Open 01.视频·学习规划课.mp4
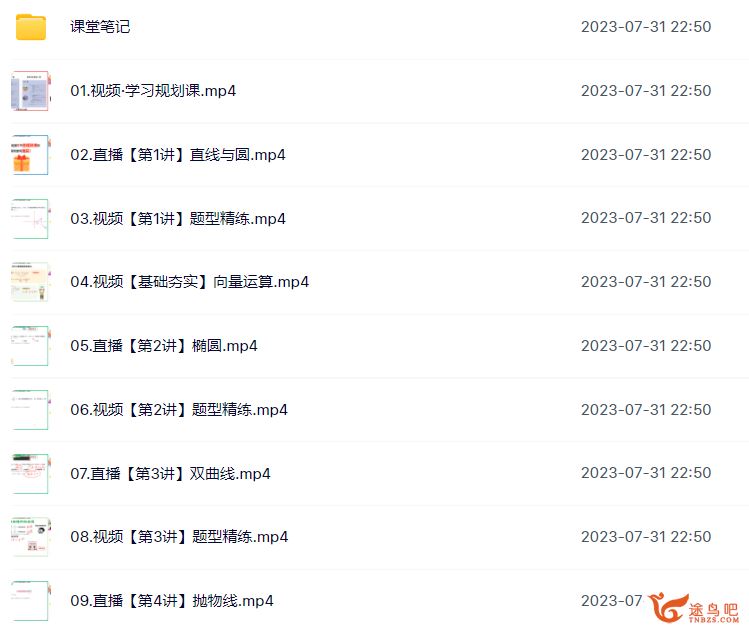This screenshot has height=629, width=749. click(153, 91)
